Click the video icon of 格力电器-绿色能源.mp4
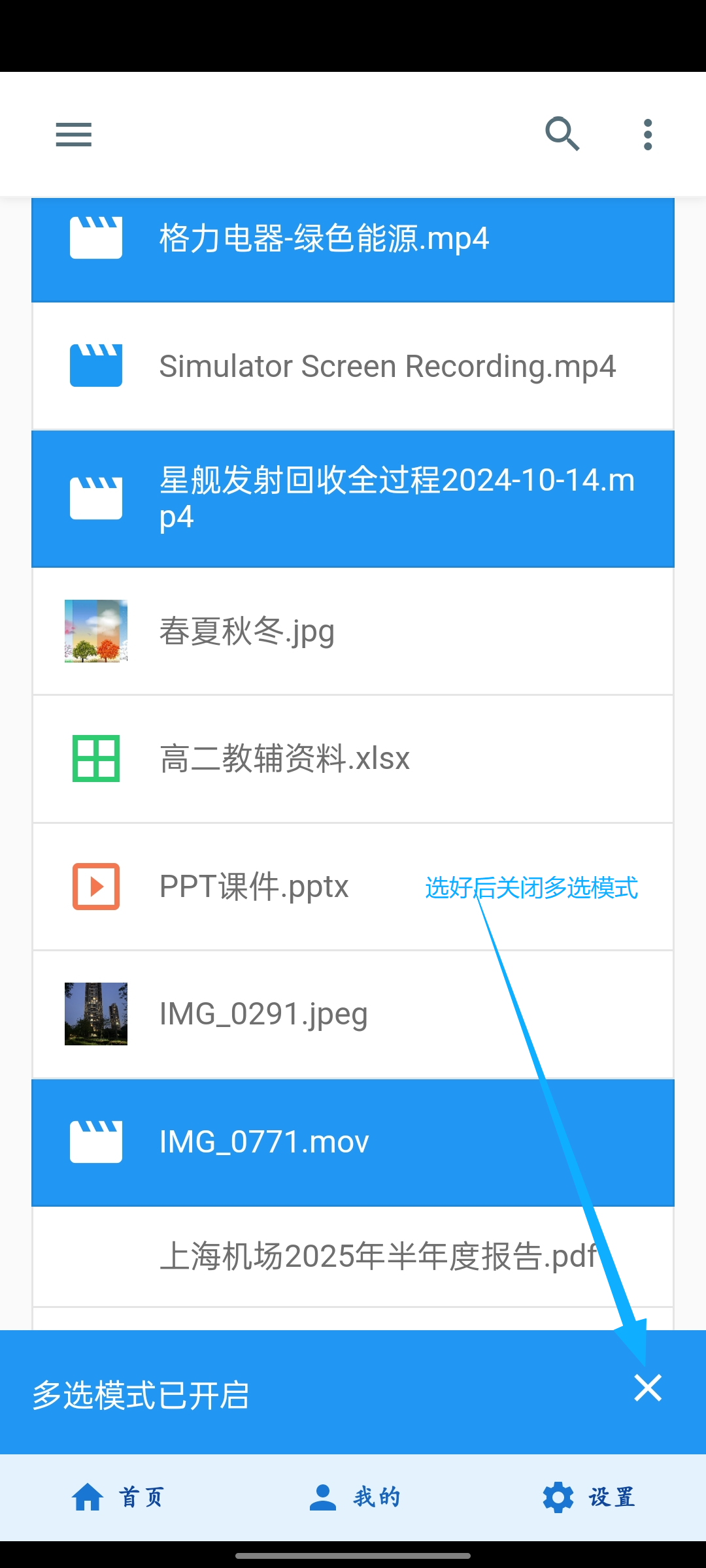This screenshot has height=1568, width=706. (x=95, y=238)
